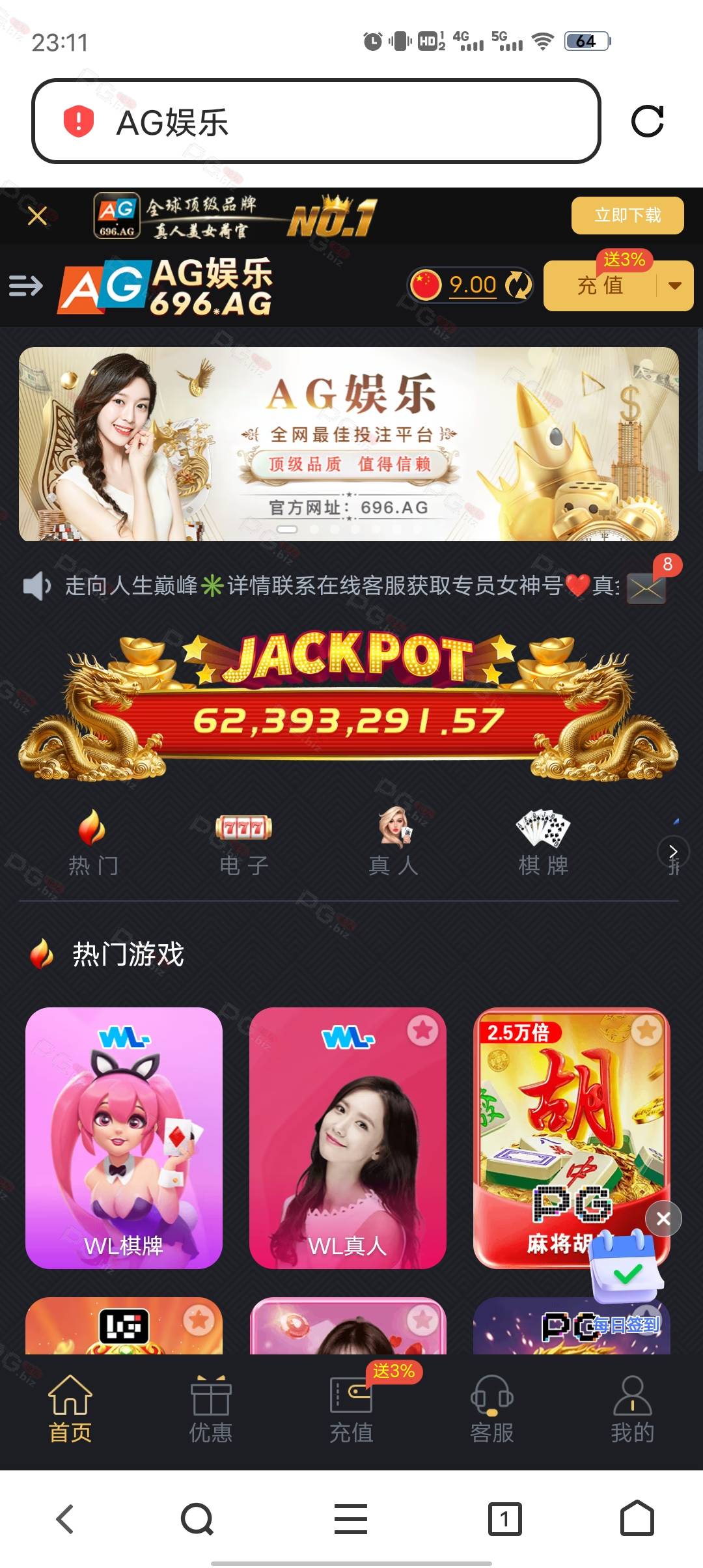This screenshot has height=1568, width=703.
Task: Favorite the WL真人 game with its star
Action: 422,1031
